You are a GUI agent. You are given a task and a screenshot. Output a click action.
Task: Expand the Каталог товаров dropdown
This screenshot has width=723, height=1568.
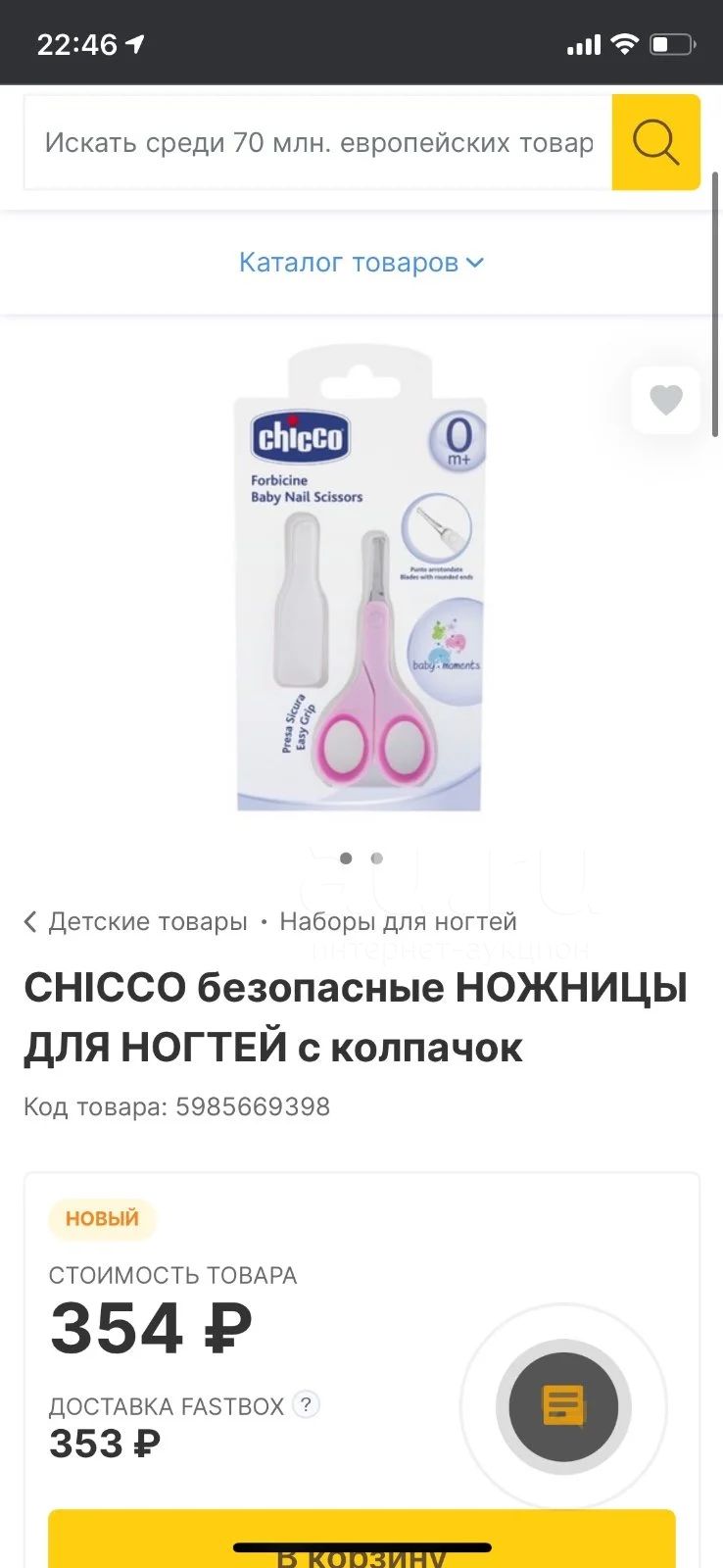[x=361, y=263]
